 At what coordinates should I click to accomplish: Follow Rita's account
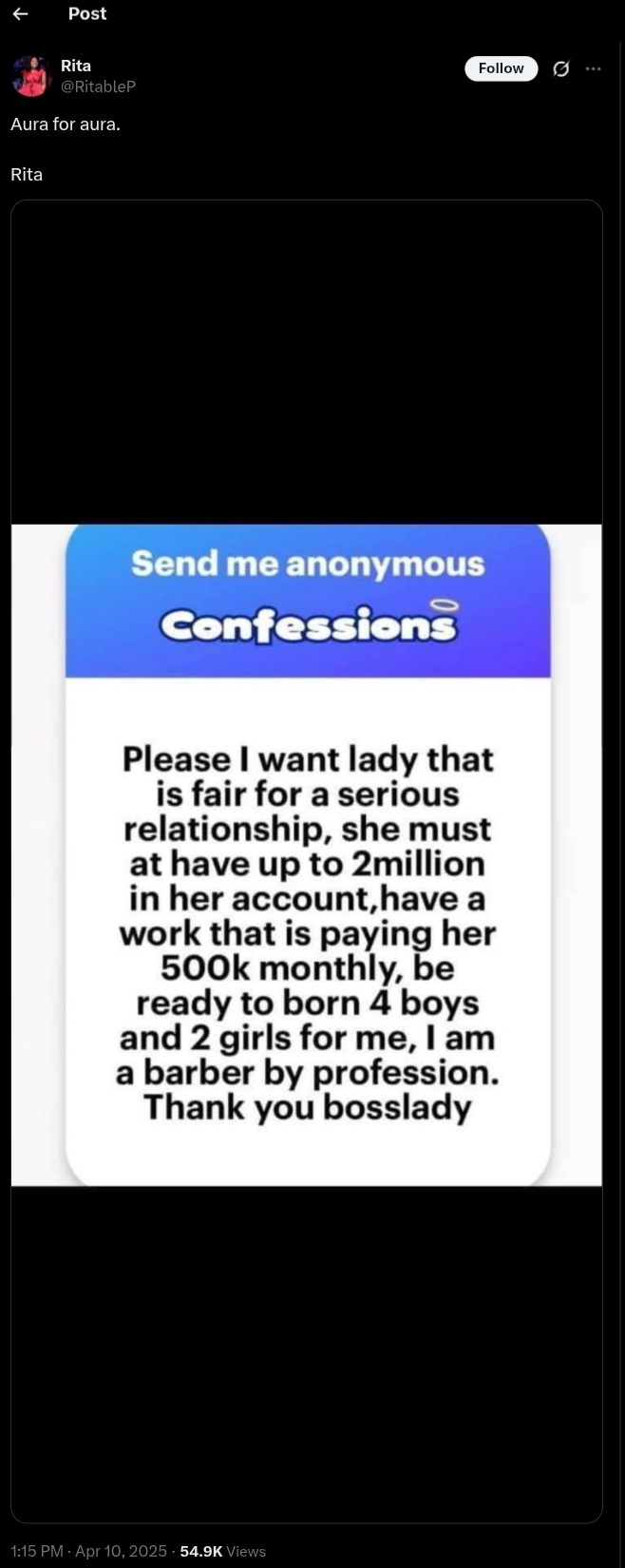tap(501, 68)
